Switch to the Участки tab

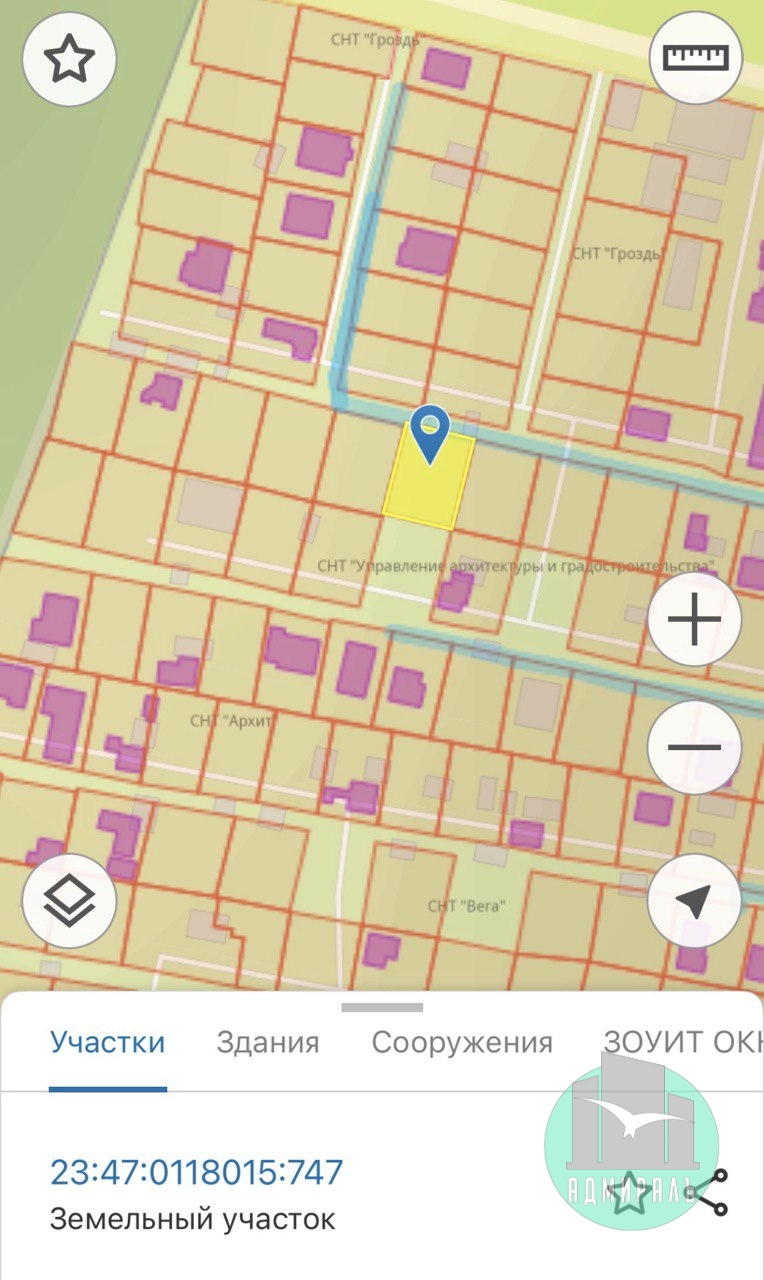tap(108, 1043)
